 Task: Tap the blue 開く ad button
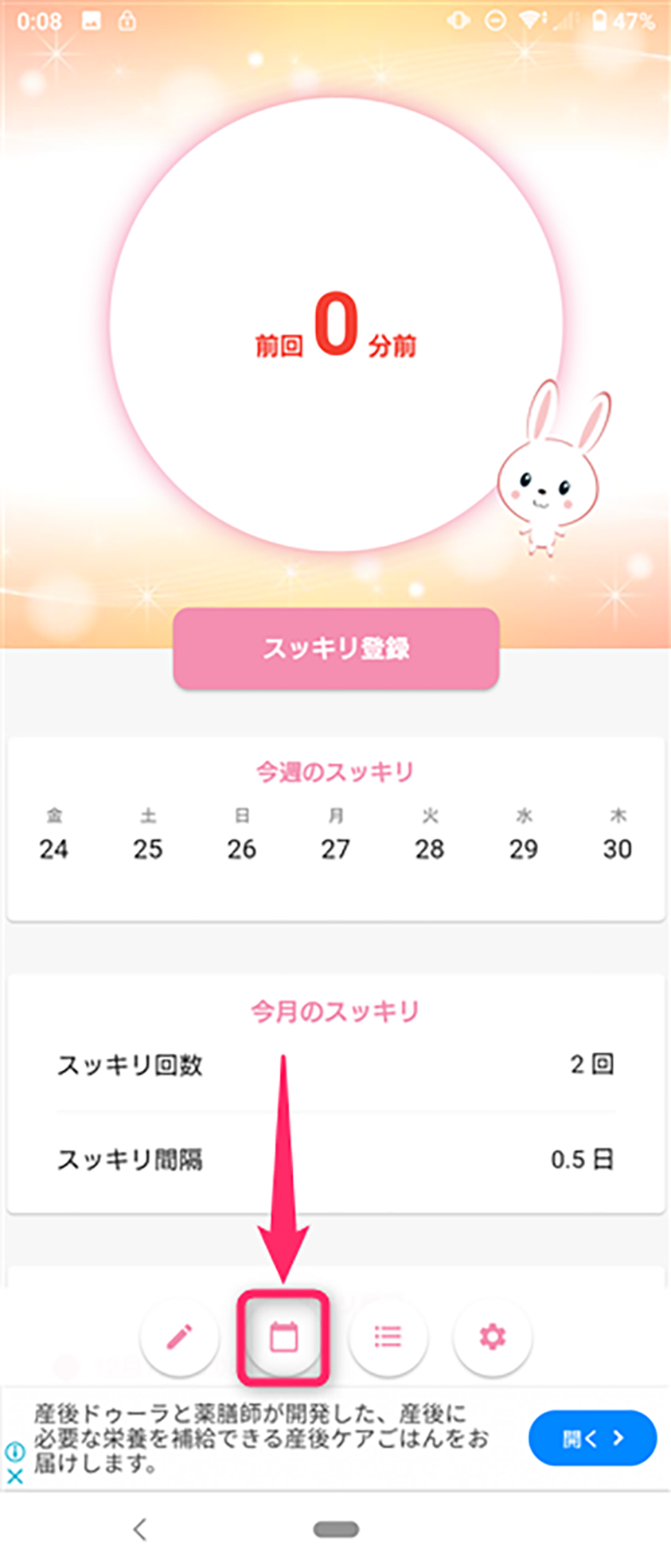592,1438
